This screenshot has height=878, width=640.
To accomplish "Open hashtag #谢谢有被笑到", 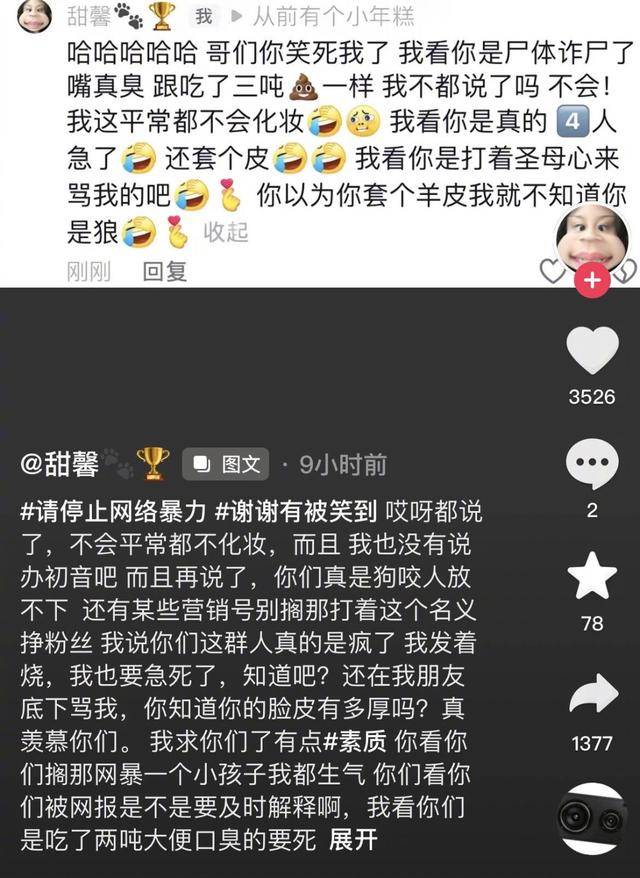I will [296, 512].
